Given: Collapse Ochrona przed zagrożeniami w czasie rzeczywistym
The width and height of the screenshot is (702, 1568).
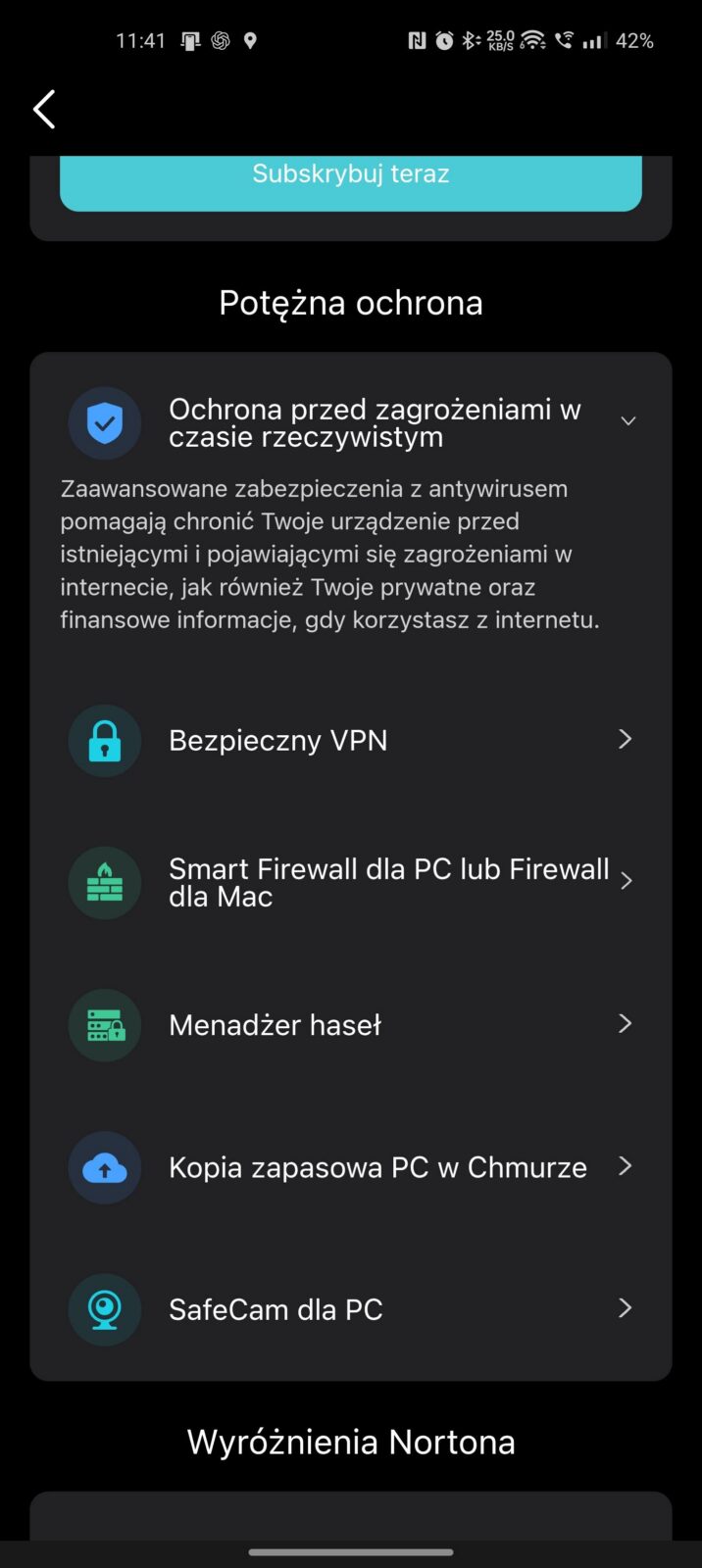Looking at the screenshot, I should [627, 421].
